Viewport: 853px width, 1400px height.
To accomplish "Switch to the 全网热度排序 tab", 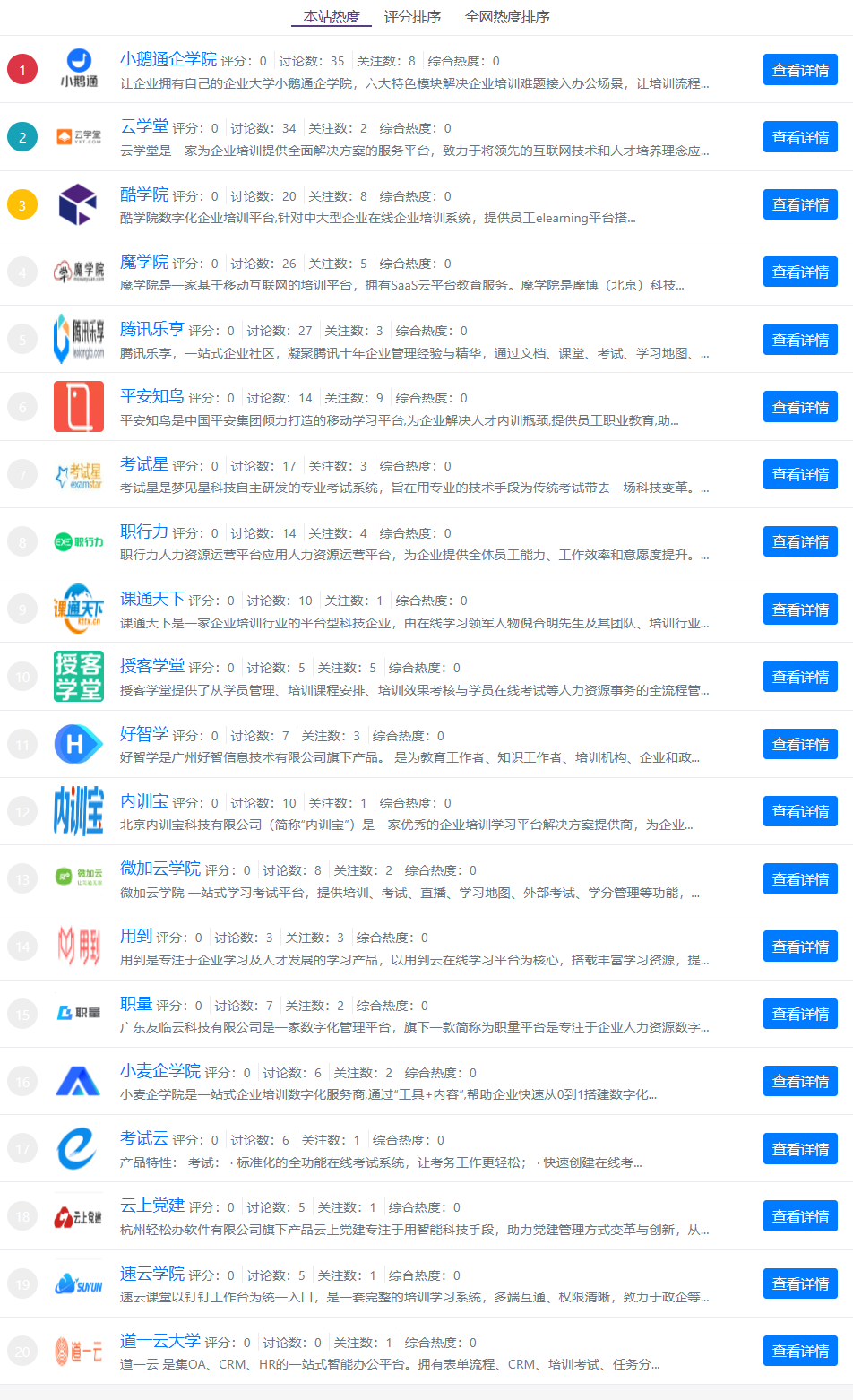I will click(x=507, y=17).
